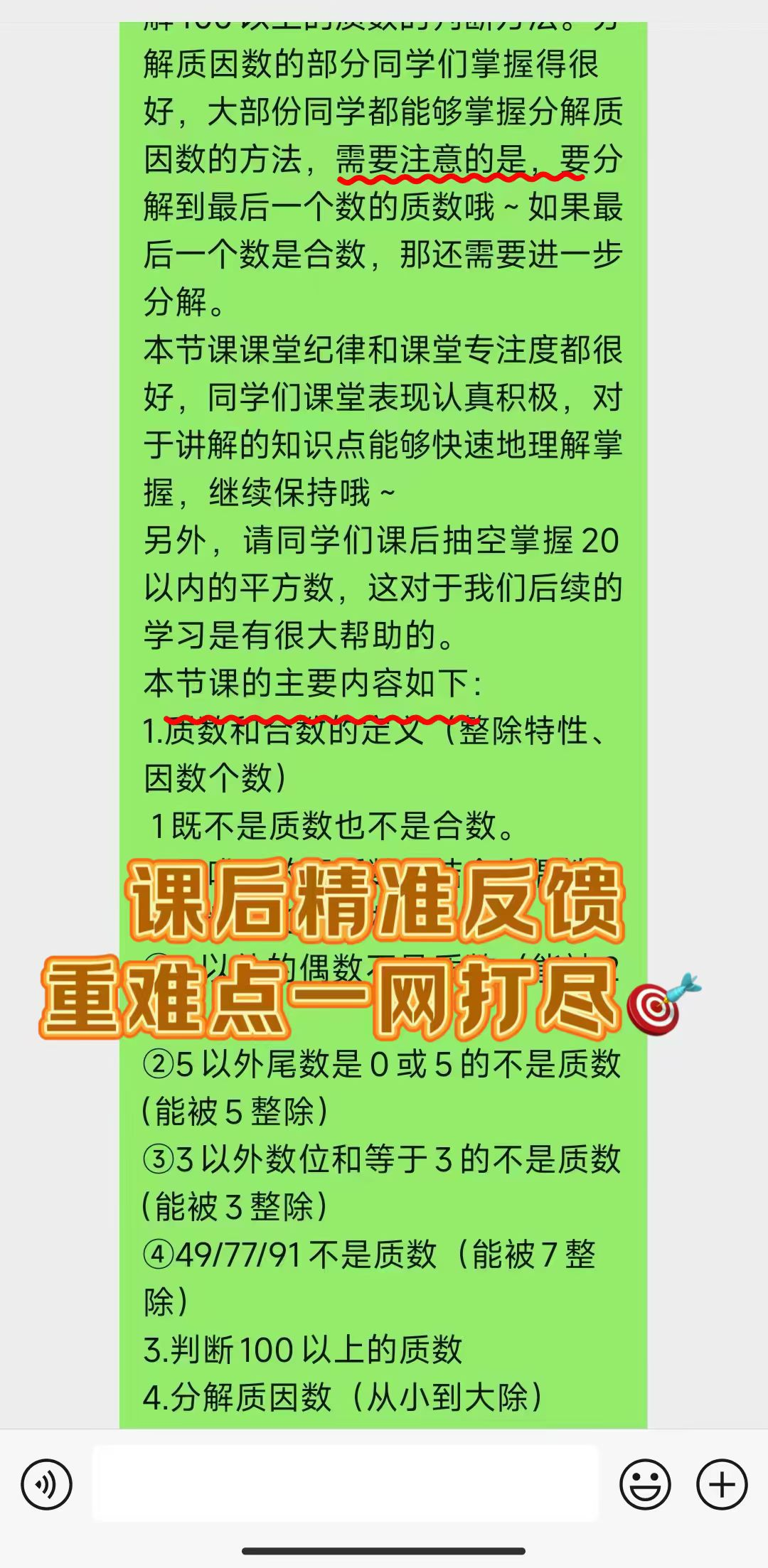Screen dimensions: 768x1568
Task: Focus the chat message input field
Action: [x=346, y=1483]
